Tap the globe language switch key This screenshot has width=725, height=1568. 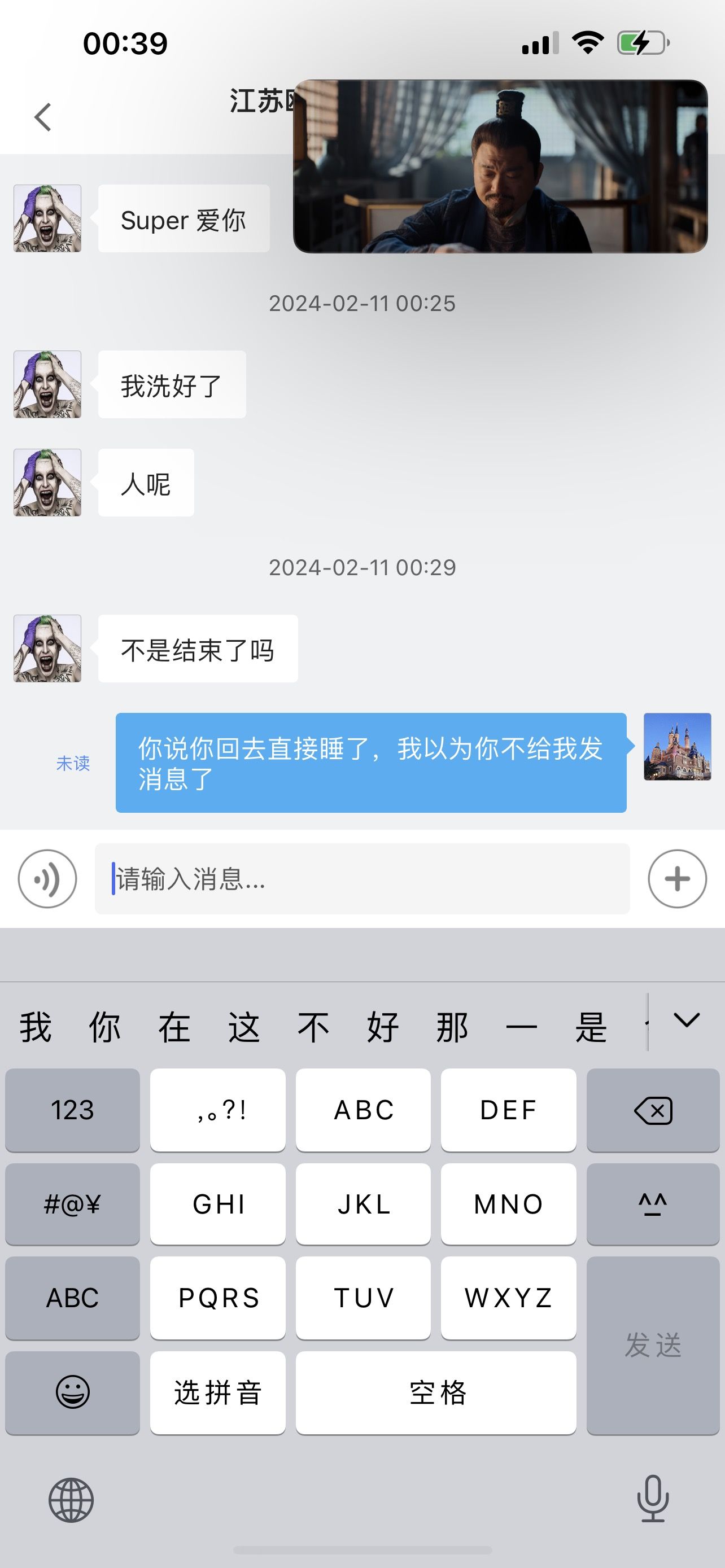click(x=71, y=1500)
